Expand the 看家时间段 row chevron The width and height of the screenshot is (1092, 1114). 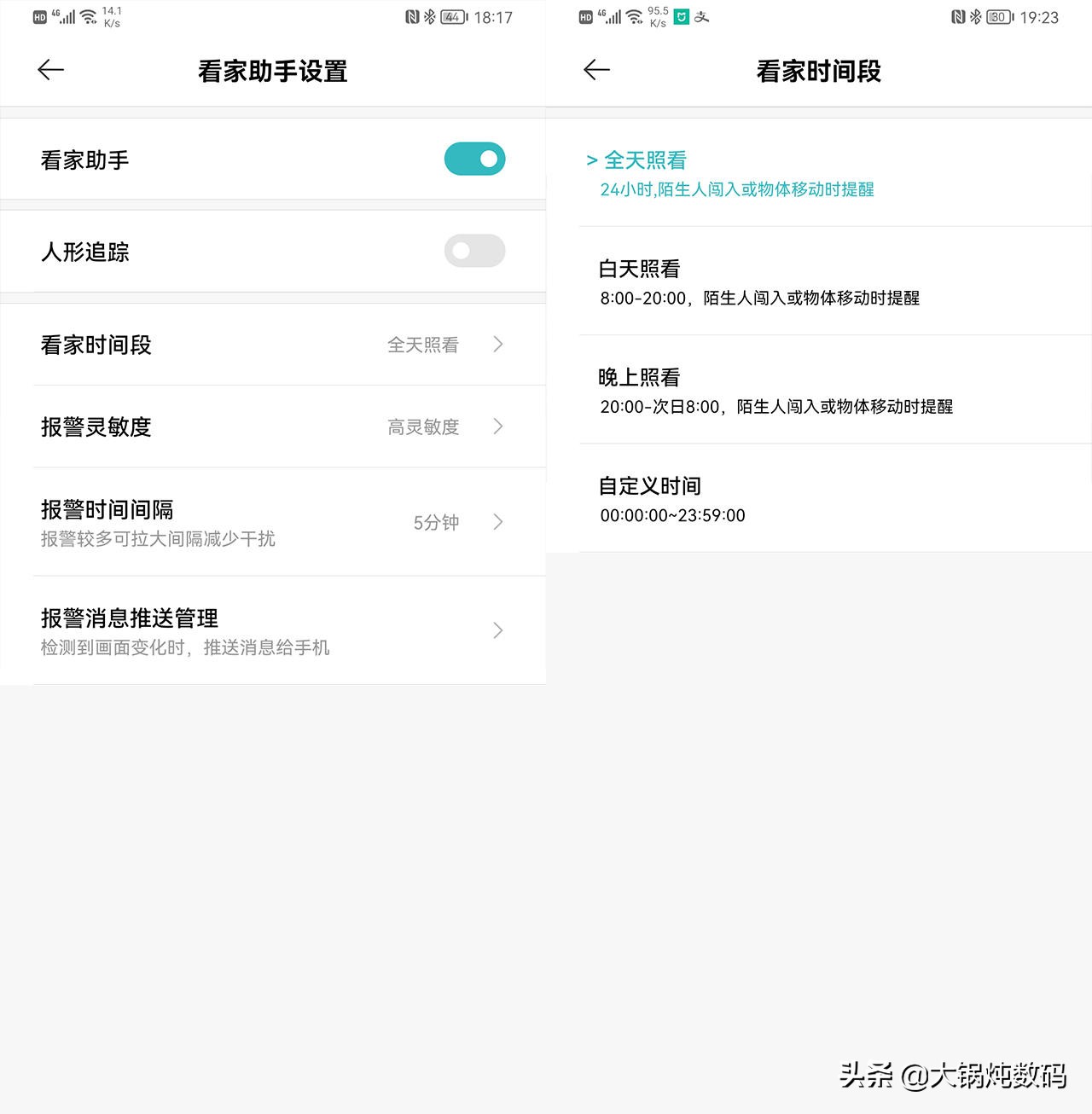(497, 344)
